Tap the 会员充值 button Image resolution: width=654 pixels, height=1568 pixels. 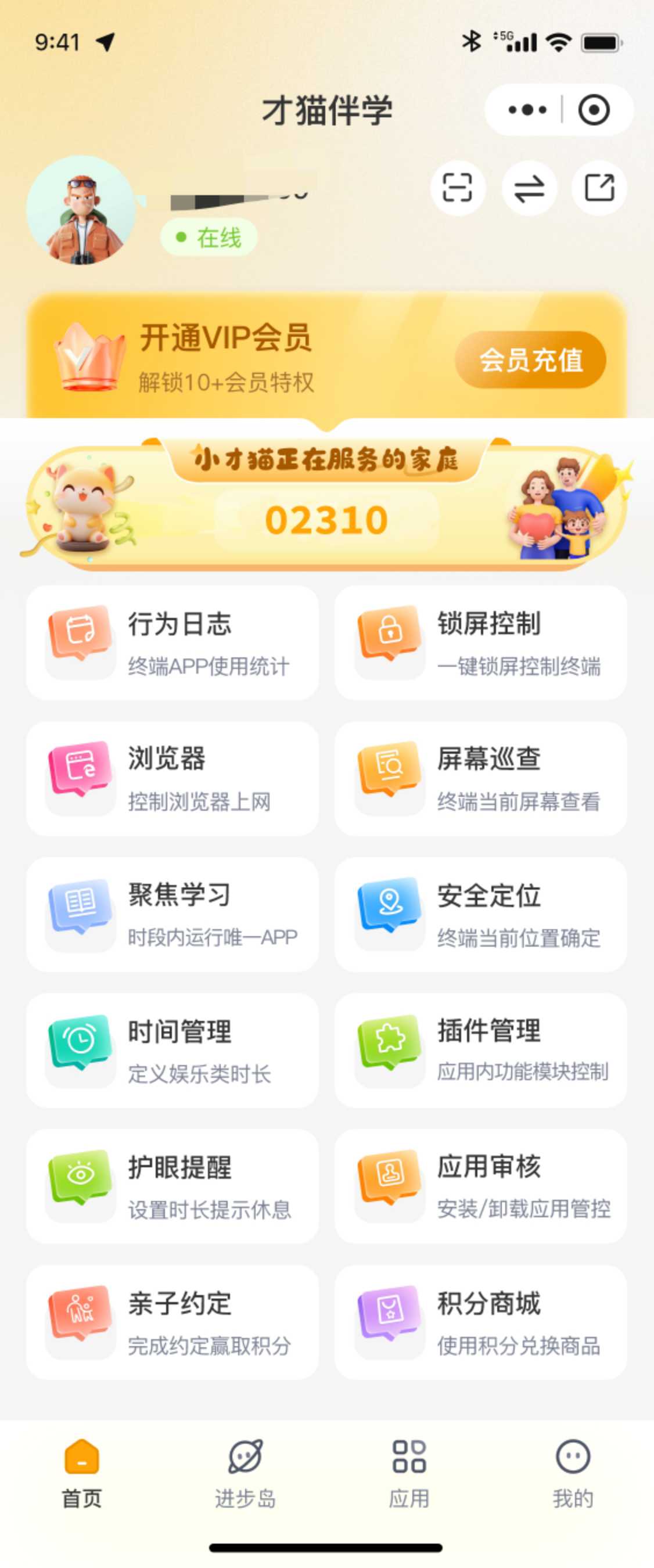530,359
